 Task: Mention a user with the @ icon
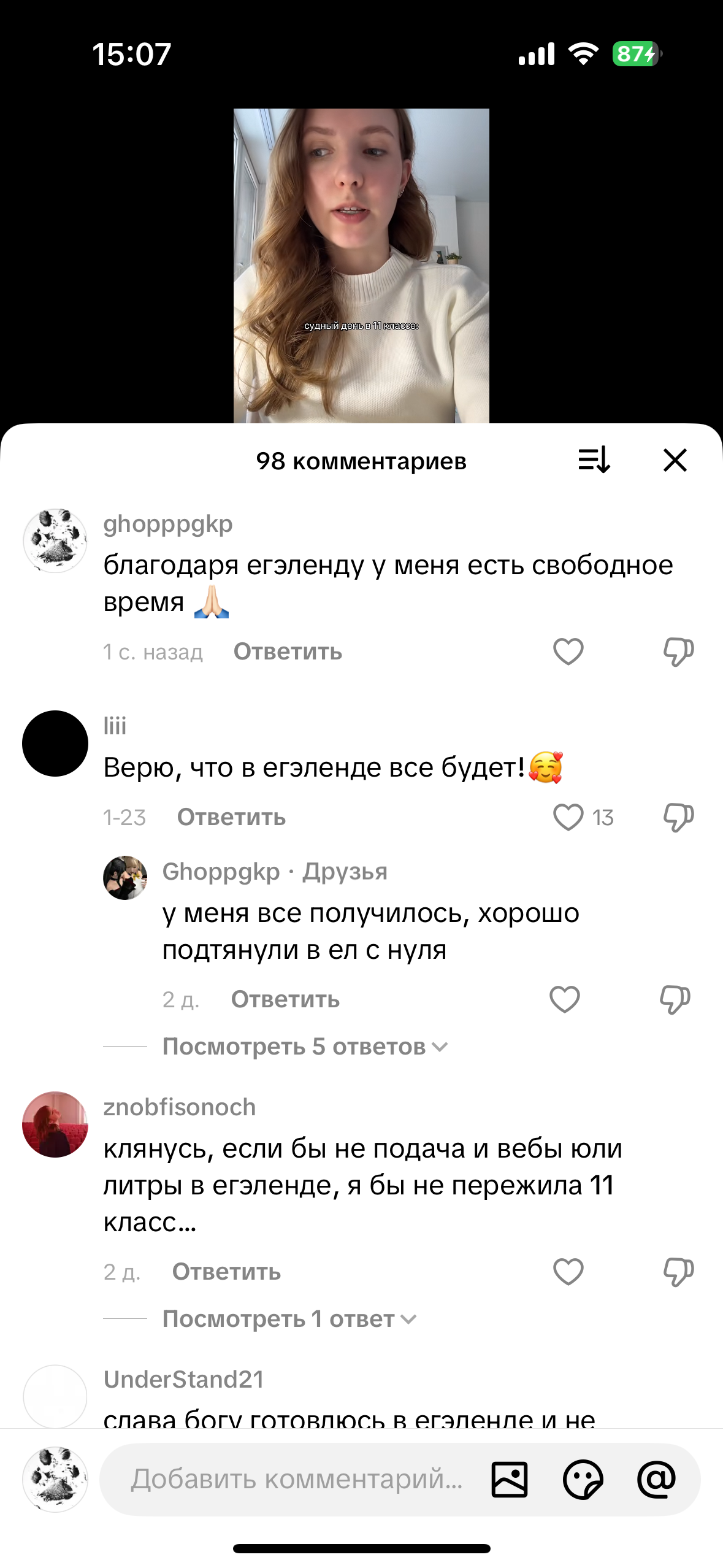point(656,1479)
